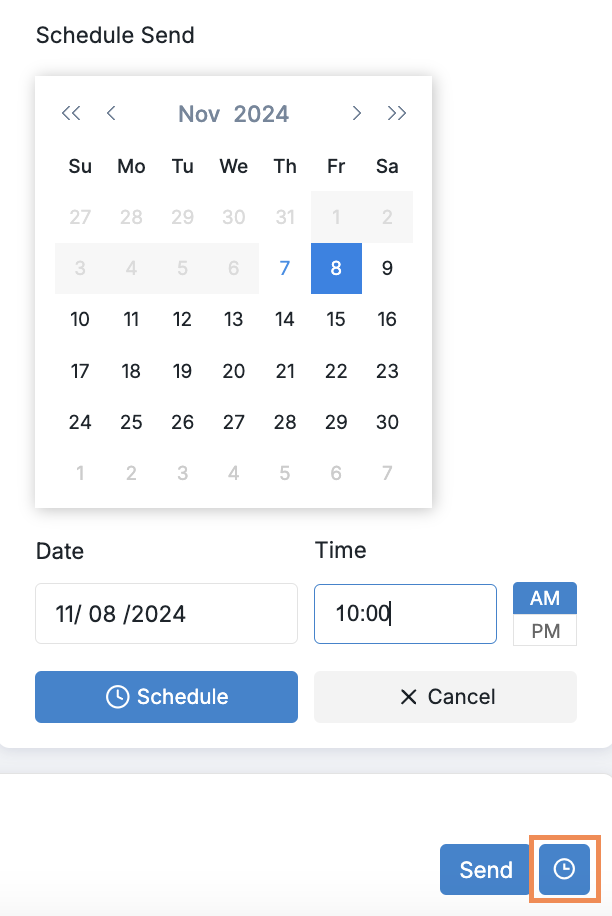Cancel the scheduled send
This screenshot has height=916, width=612.
(x=445, y=697)
